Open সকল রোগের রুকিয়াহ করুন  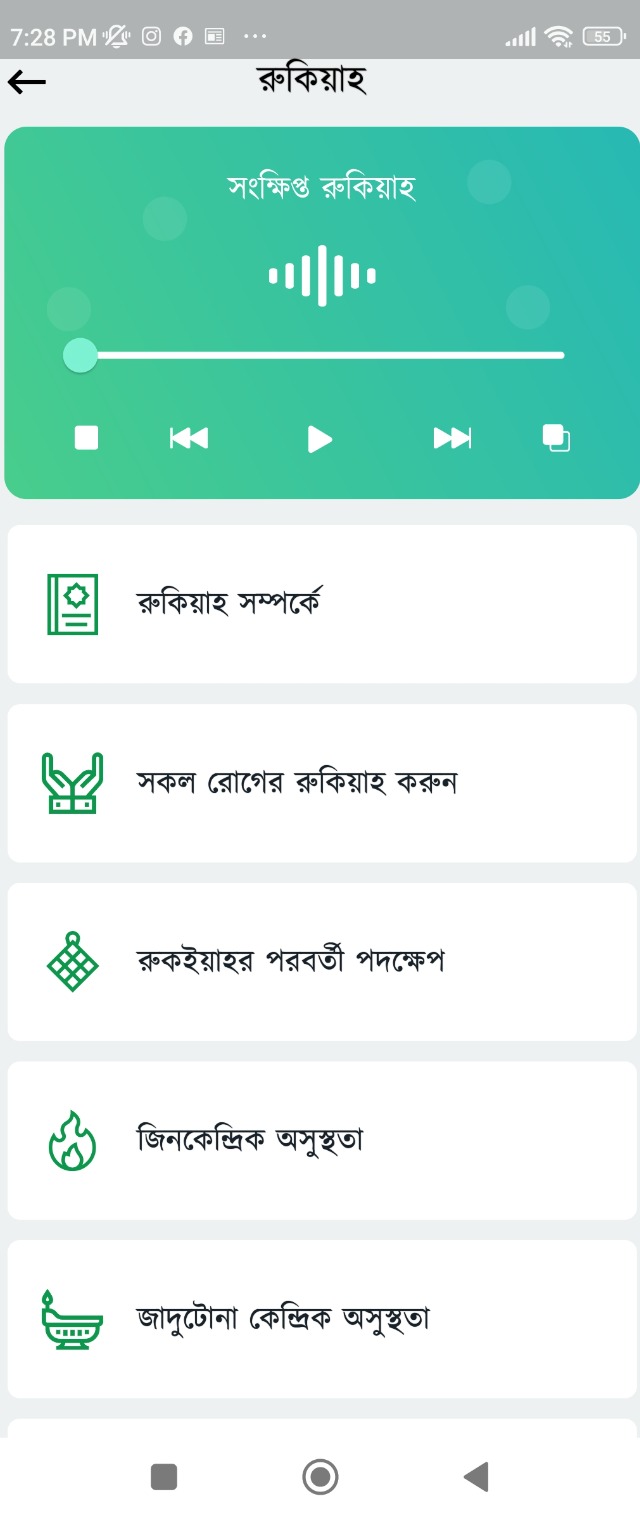pyautogui.click(x=321, y=782)
